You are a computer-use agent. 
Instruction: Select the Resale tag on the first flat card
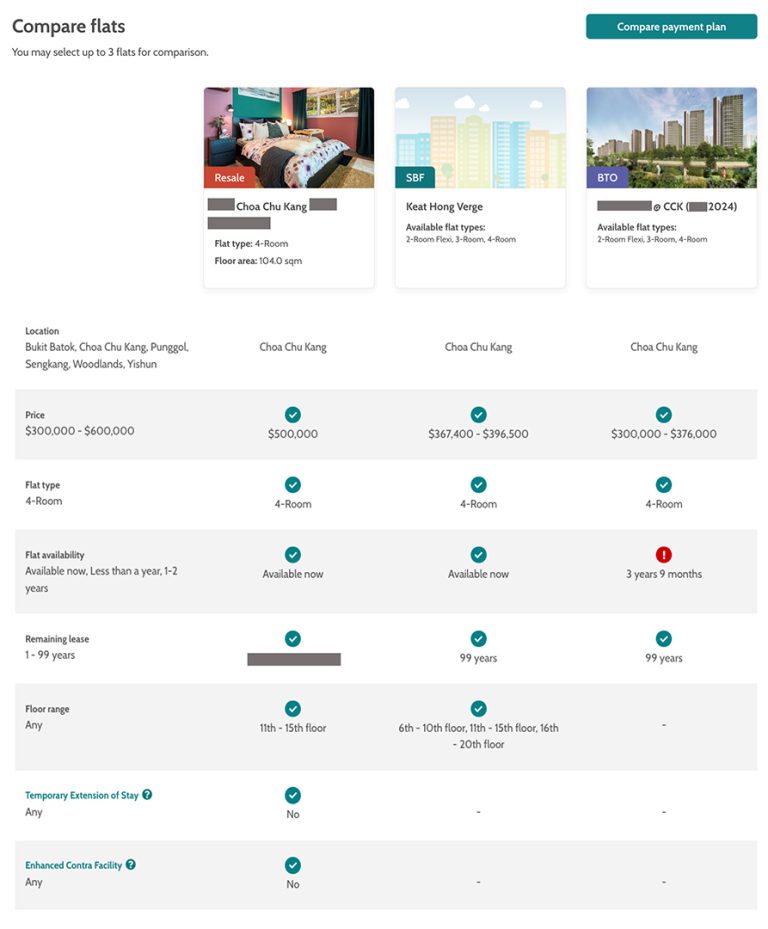229,177
